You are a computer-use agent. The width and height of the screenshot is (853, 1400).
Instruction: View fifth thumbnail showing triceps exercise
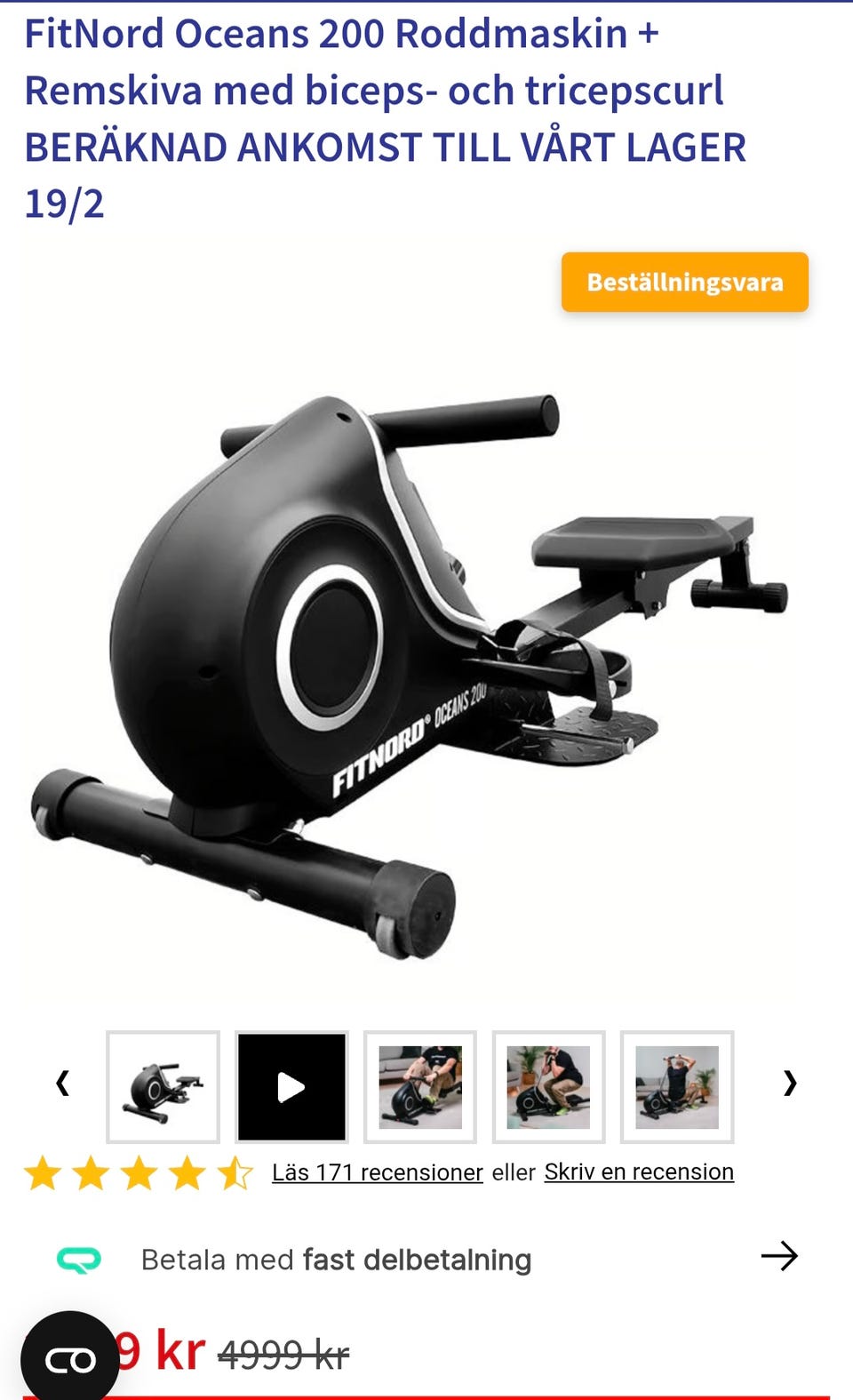click(677, 1087)
